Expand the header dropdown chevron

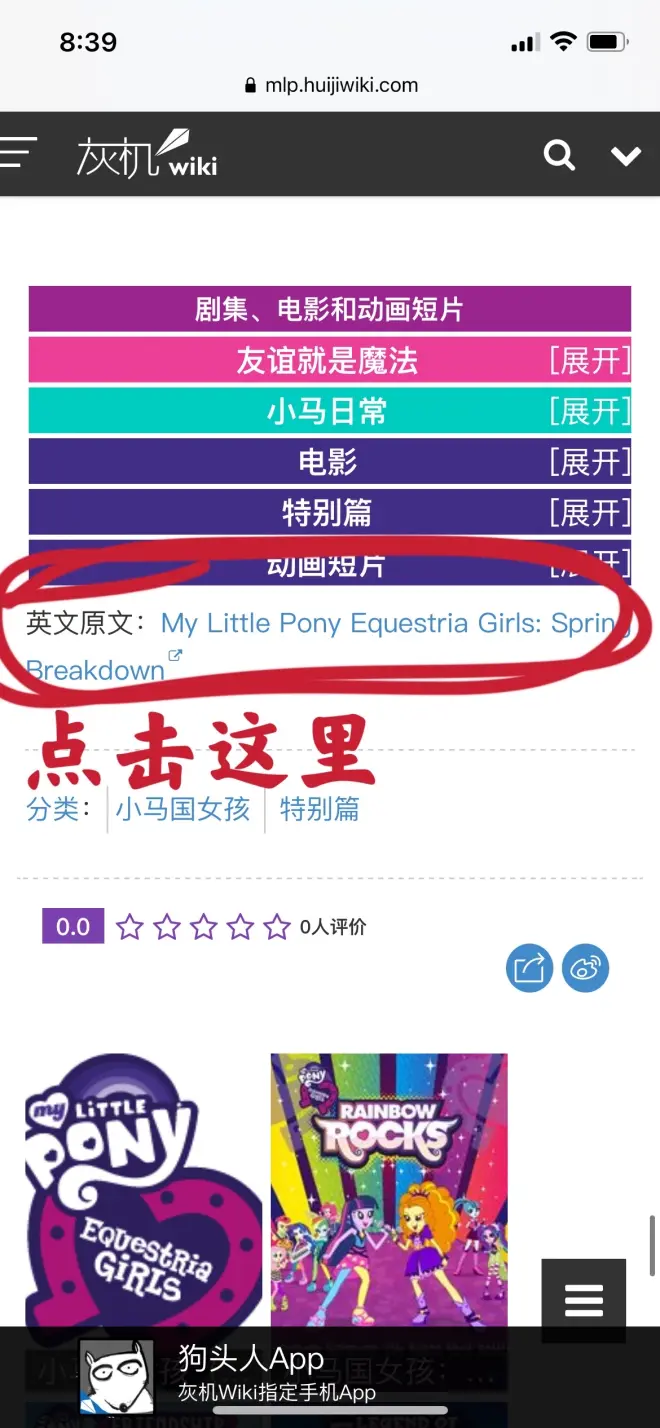[626, 155]
